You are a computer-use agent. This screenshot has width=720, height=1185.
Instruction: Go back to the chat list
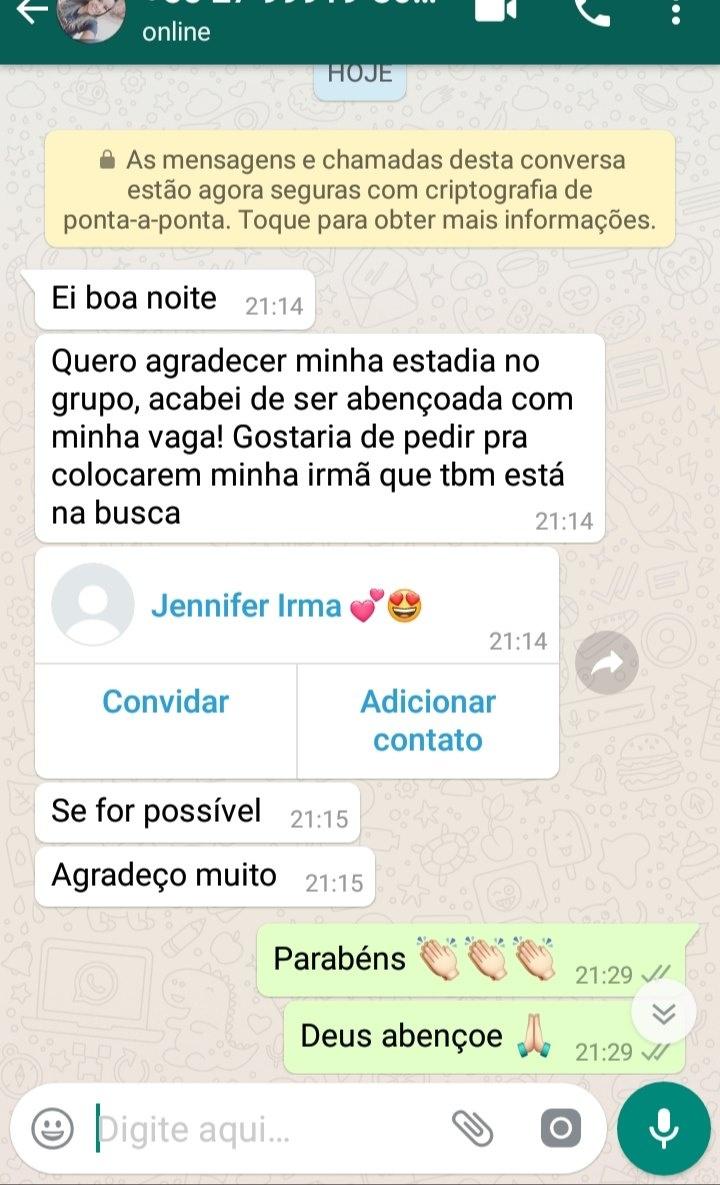coord(30,12)
